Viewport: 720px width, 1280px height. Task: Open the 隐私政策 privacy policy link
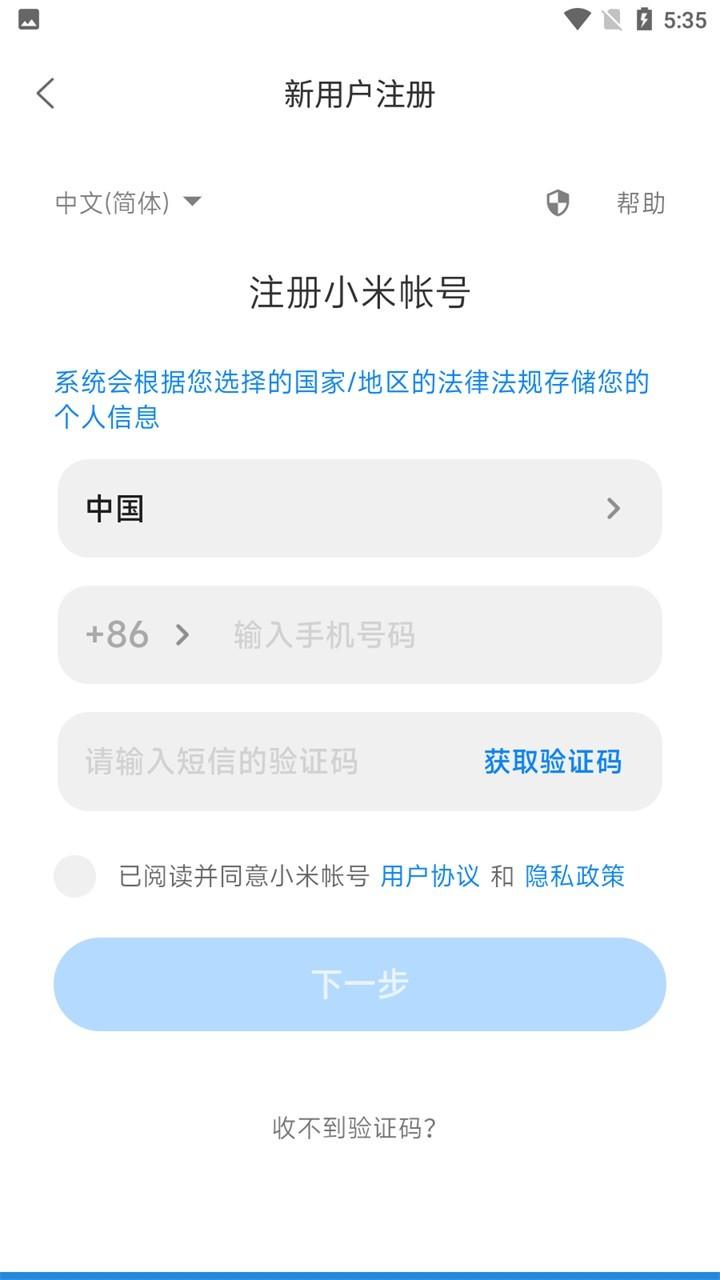574,876
